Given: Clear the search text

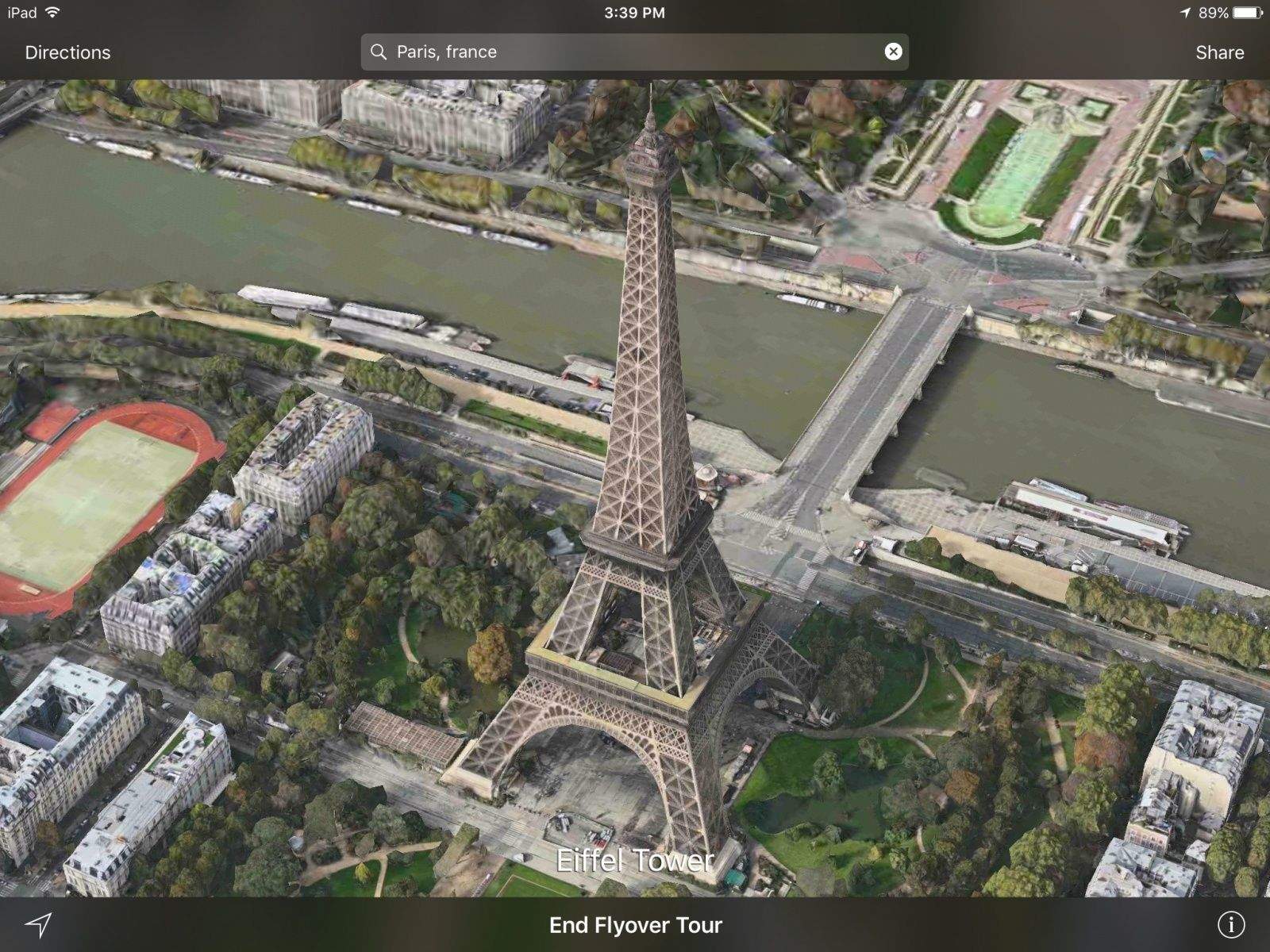Looking at the screenshot, I should pos(893,52).
